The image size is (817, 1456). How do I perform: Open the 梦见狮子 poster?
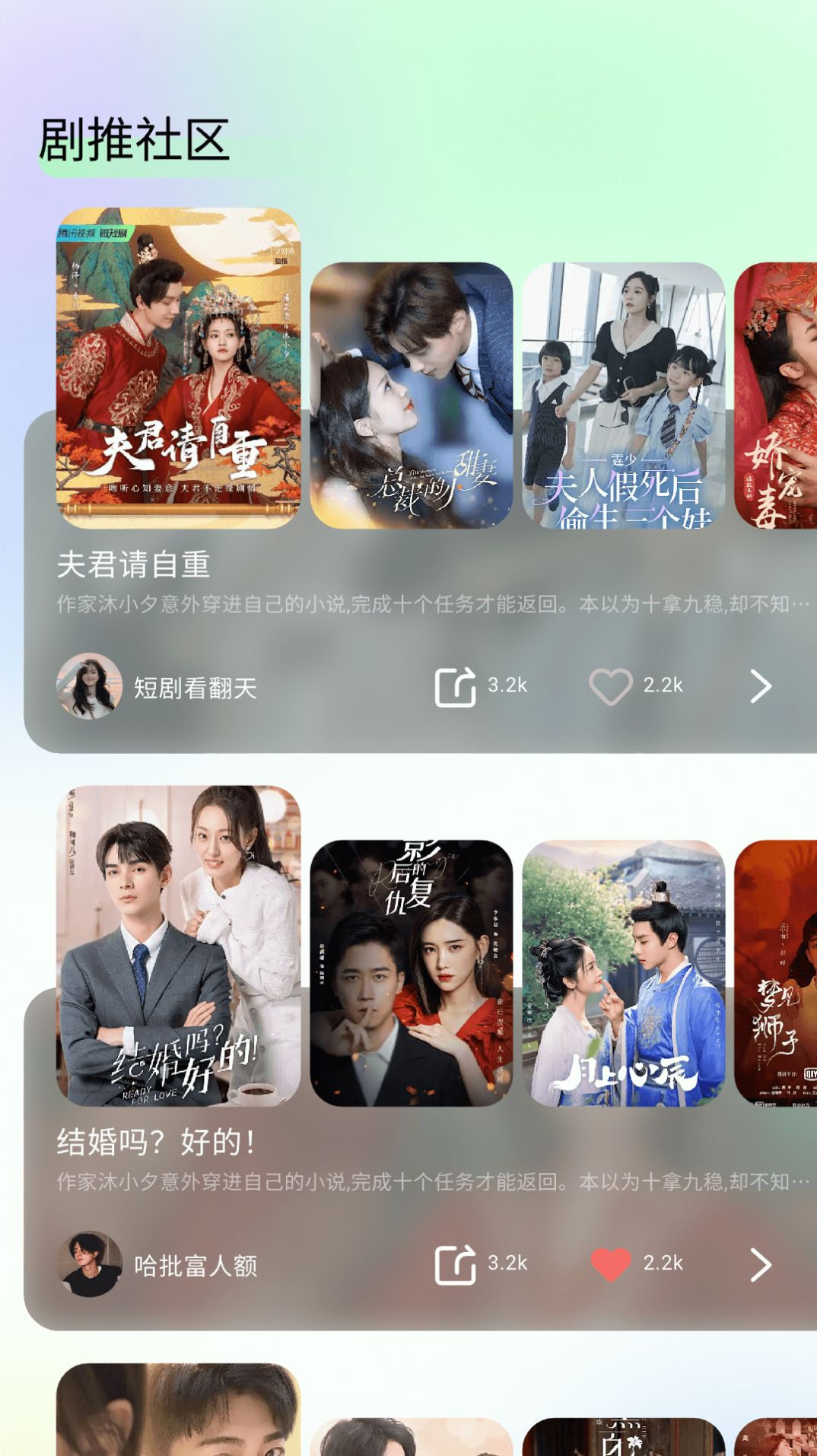pos(776,973)
